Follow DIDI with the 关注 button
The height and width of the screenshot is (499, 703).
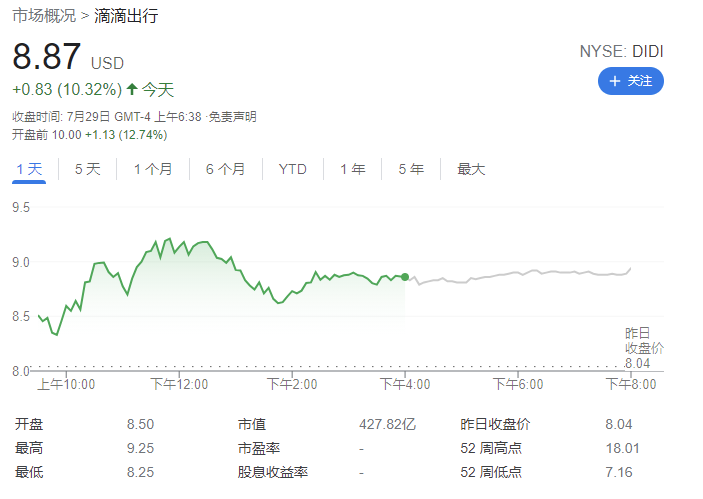click(x=630, y=81)
